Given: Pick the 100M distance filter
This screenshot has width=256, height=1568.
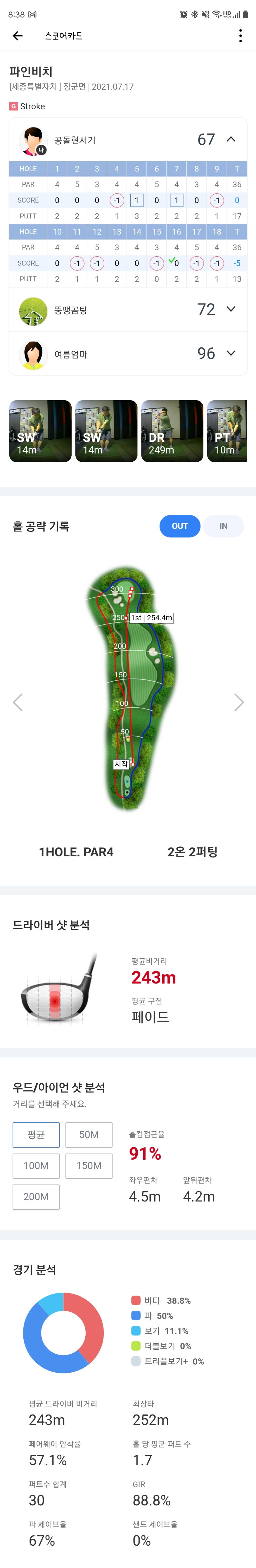Looking at the screenshot, I should click(x=36, y=1166).
